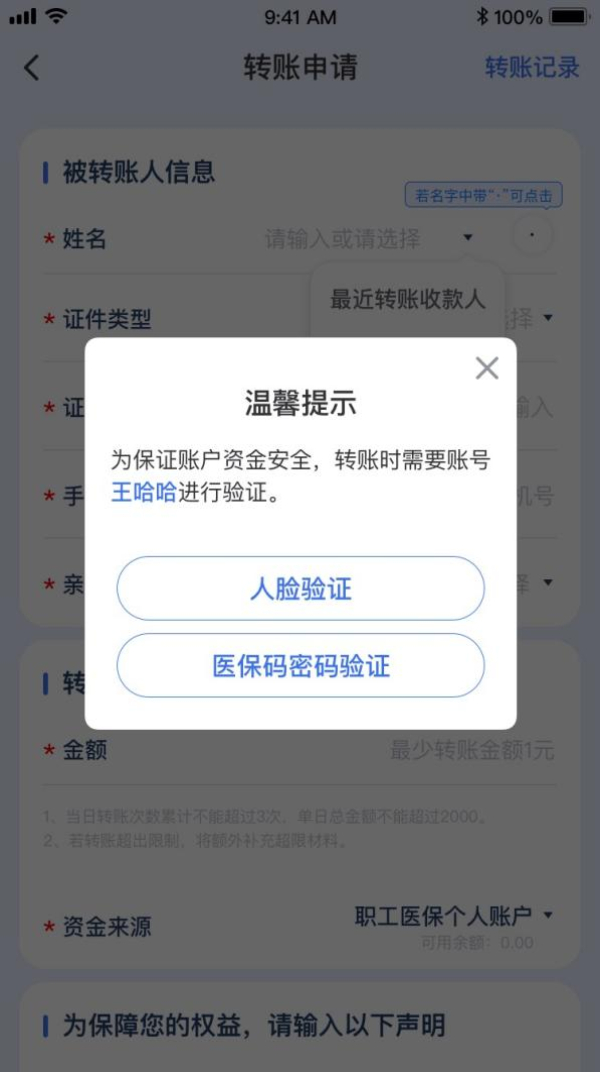
Task: Go back from 转账申请 page
Action: (x=32, y=68)
